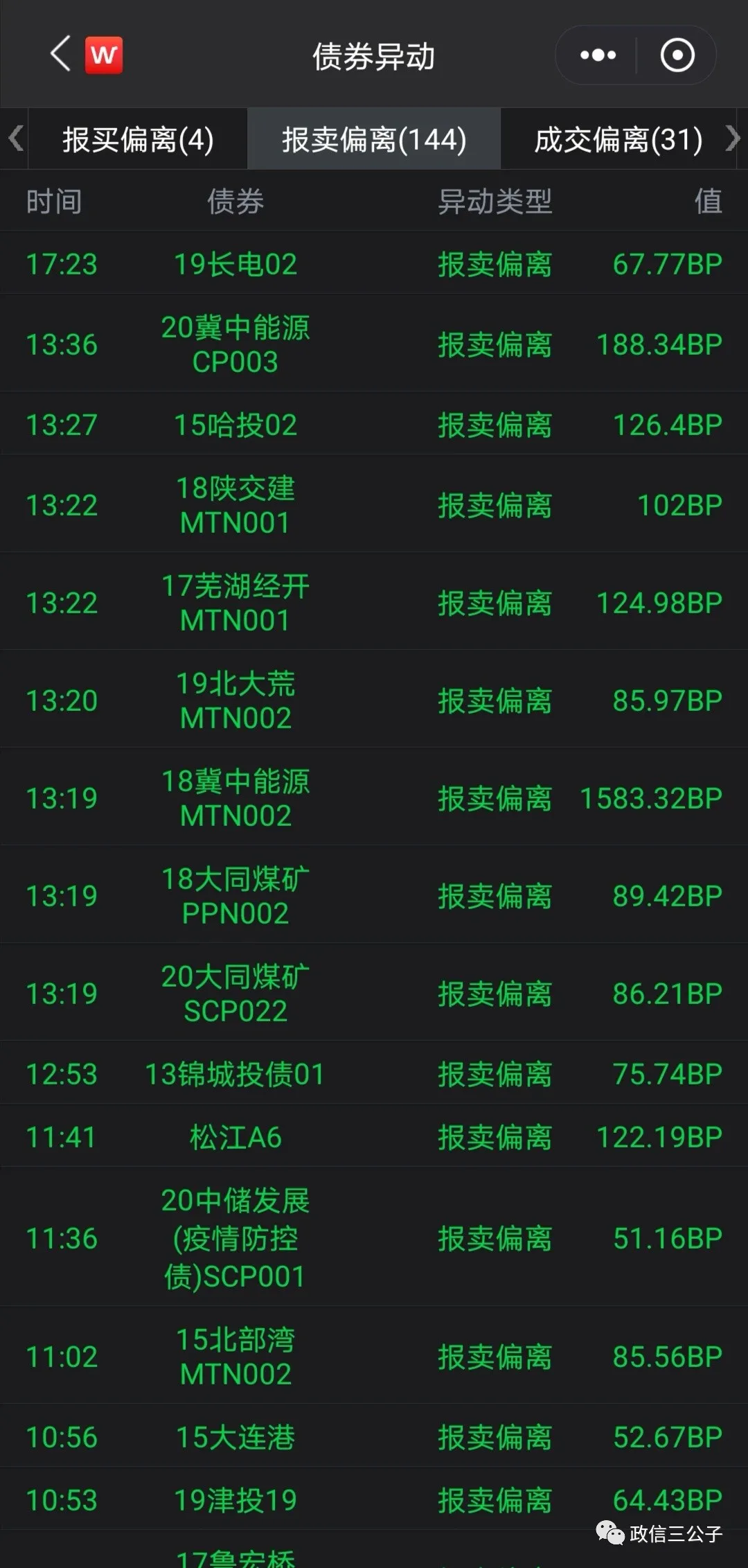View 18大同煤矿PPN002 entry
This screenshot has height=1568, width=748.
click(x=235, y=896)
